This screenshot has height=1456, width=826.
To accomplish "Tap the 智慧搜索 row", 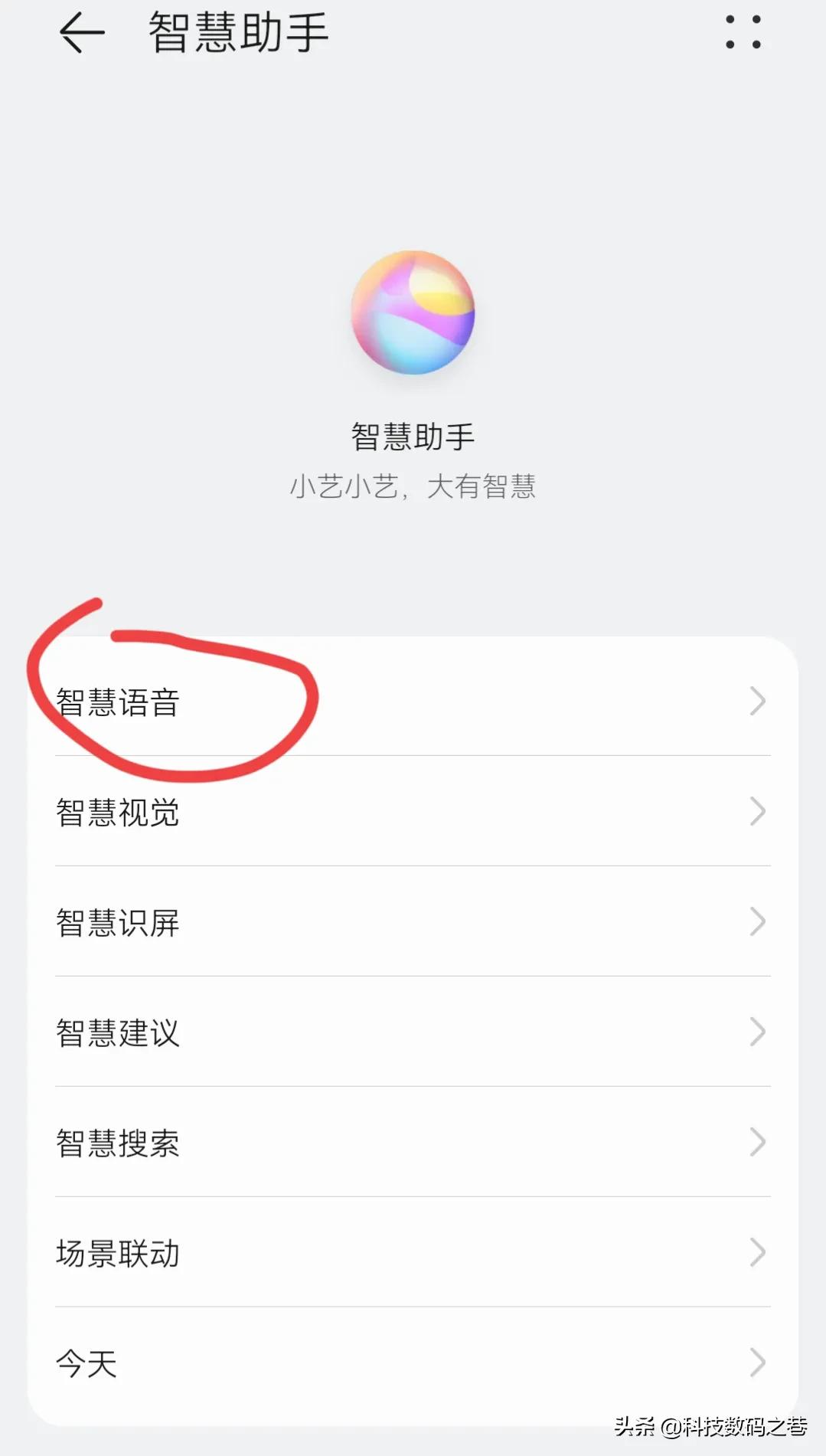I will (412, 1143).
